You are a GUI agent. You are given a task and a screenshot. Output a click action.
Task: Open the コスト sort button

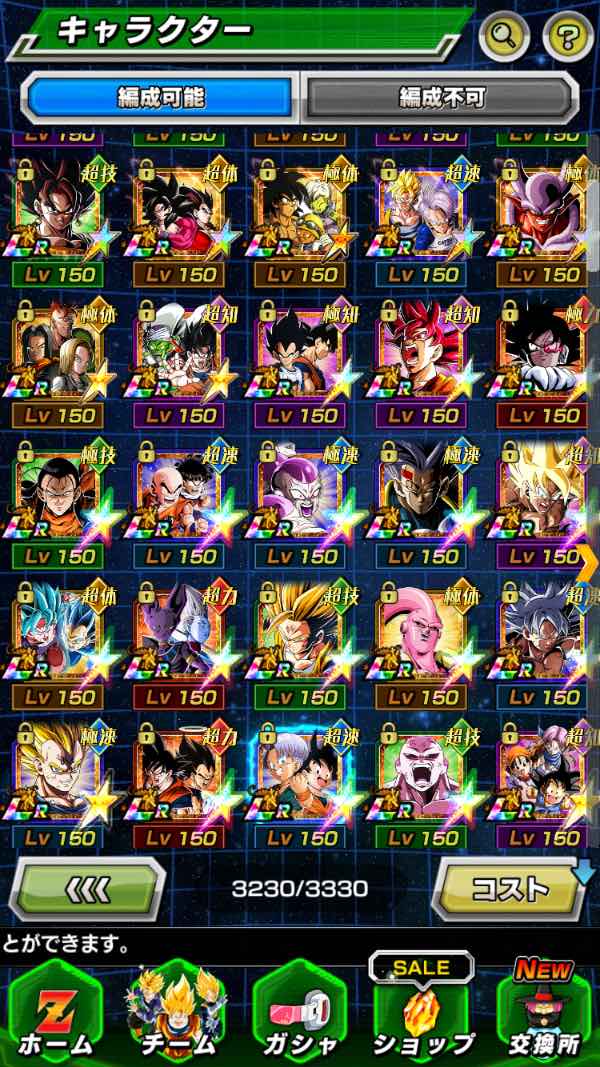point(509,887)
